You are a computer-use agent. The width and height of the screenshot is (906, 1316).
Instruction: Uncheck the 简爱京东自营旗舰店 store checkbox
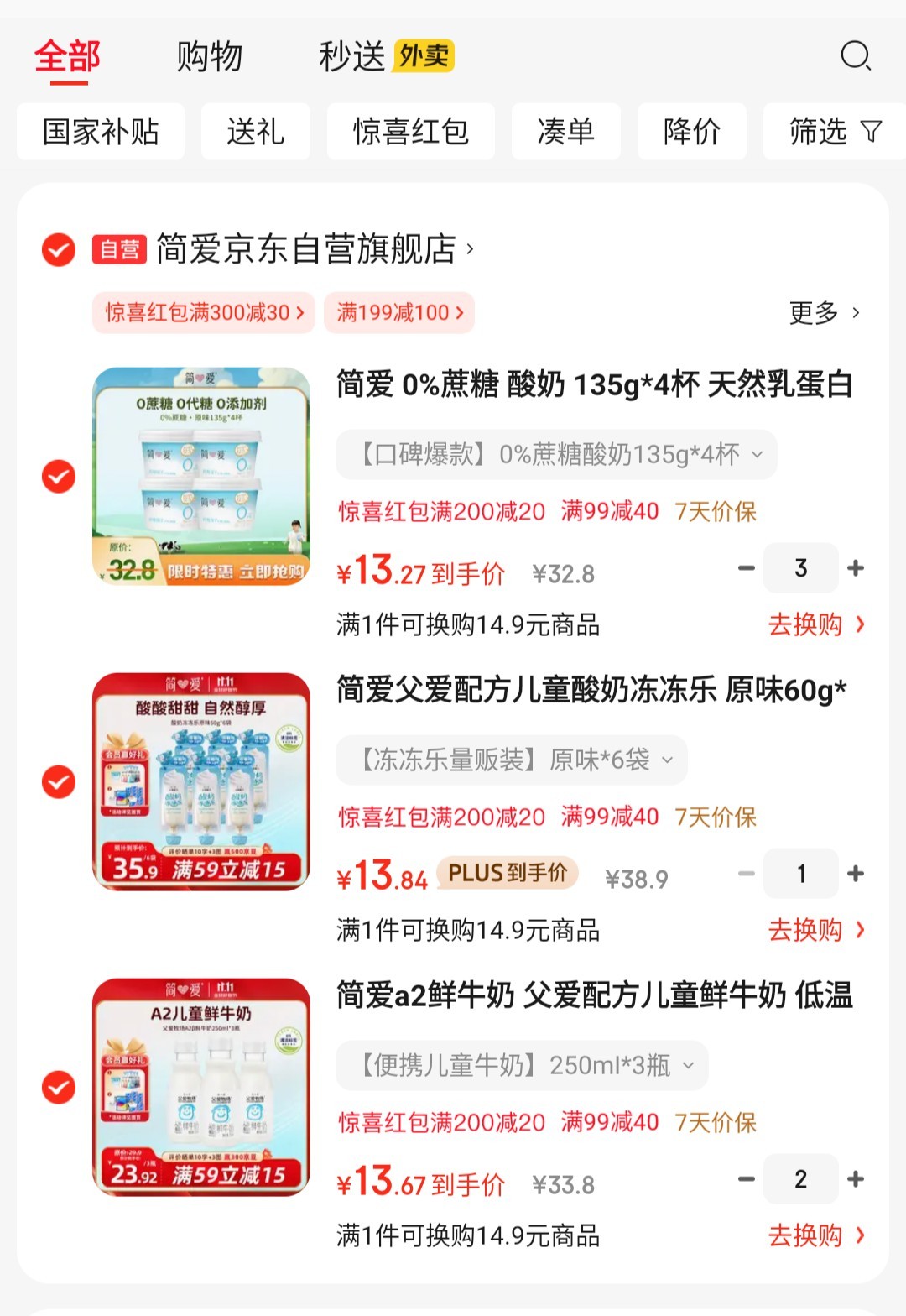pos(59,249)
